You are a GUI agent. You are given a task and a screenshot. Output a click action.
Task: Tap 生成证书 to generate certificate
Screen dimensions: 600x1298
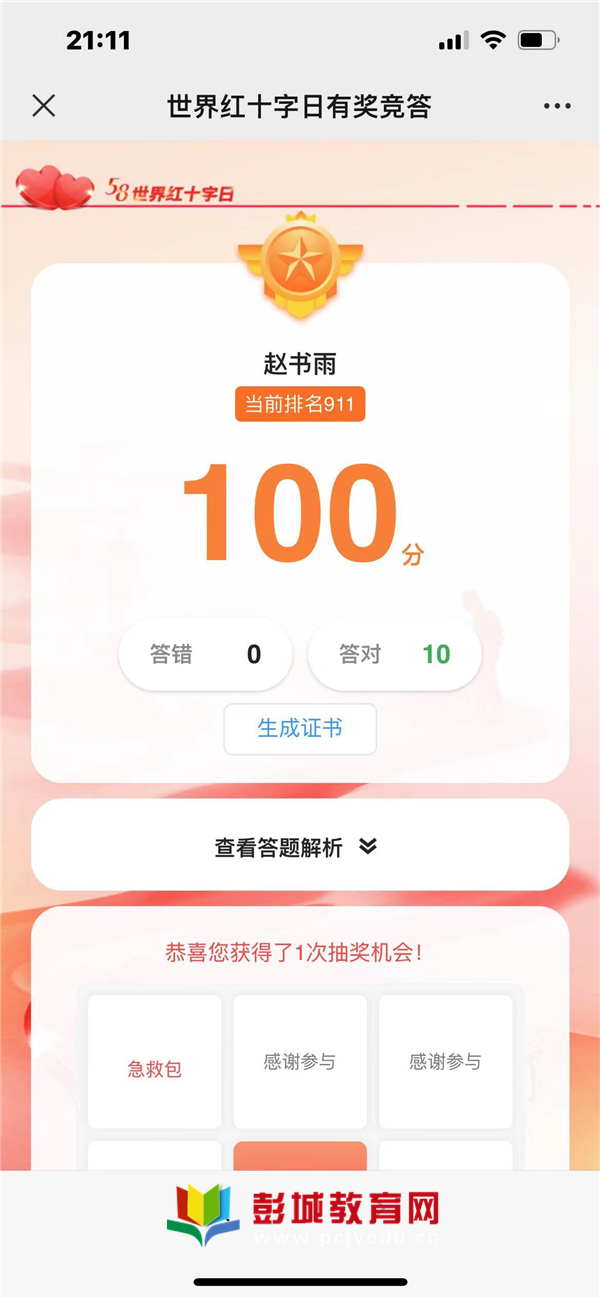pyautogui.click(x=300, y=728)
